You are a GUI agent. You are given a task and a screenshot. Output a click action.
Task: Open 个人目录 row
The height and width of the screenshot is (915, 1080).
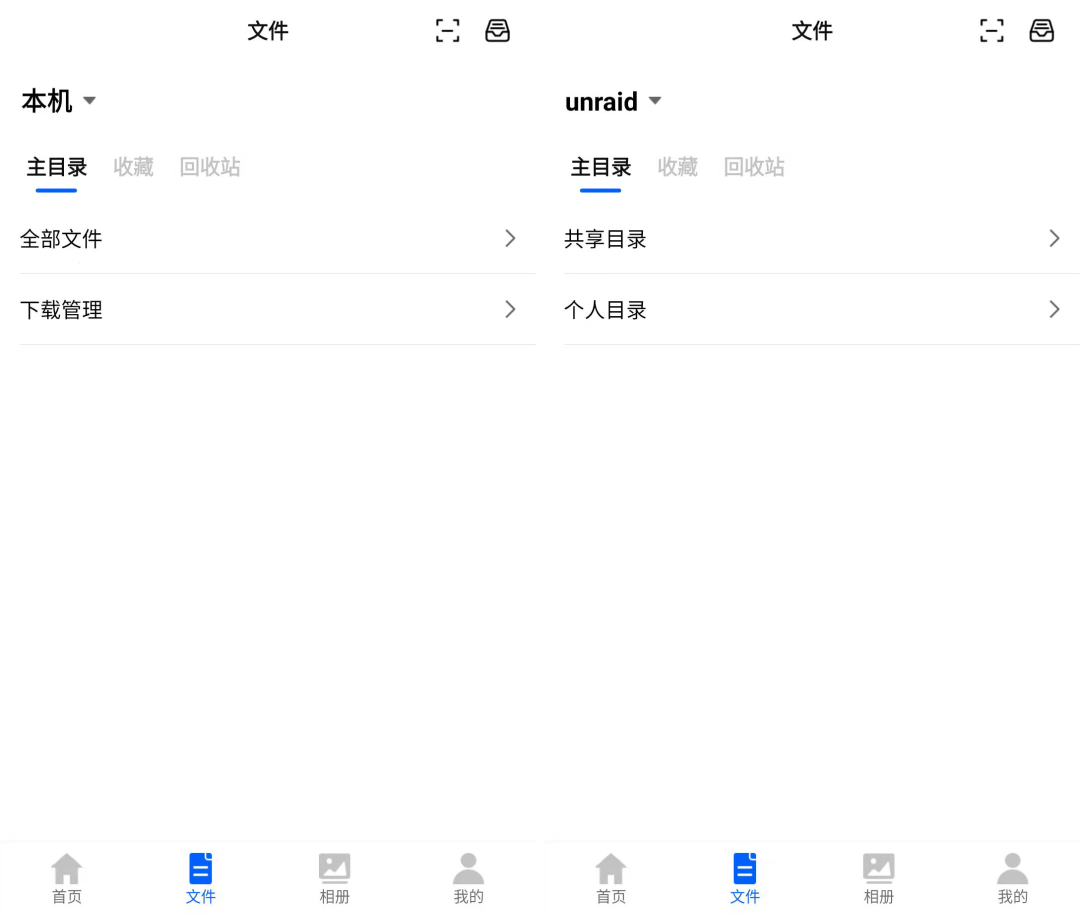[814, 310]
